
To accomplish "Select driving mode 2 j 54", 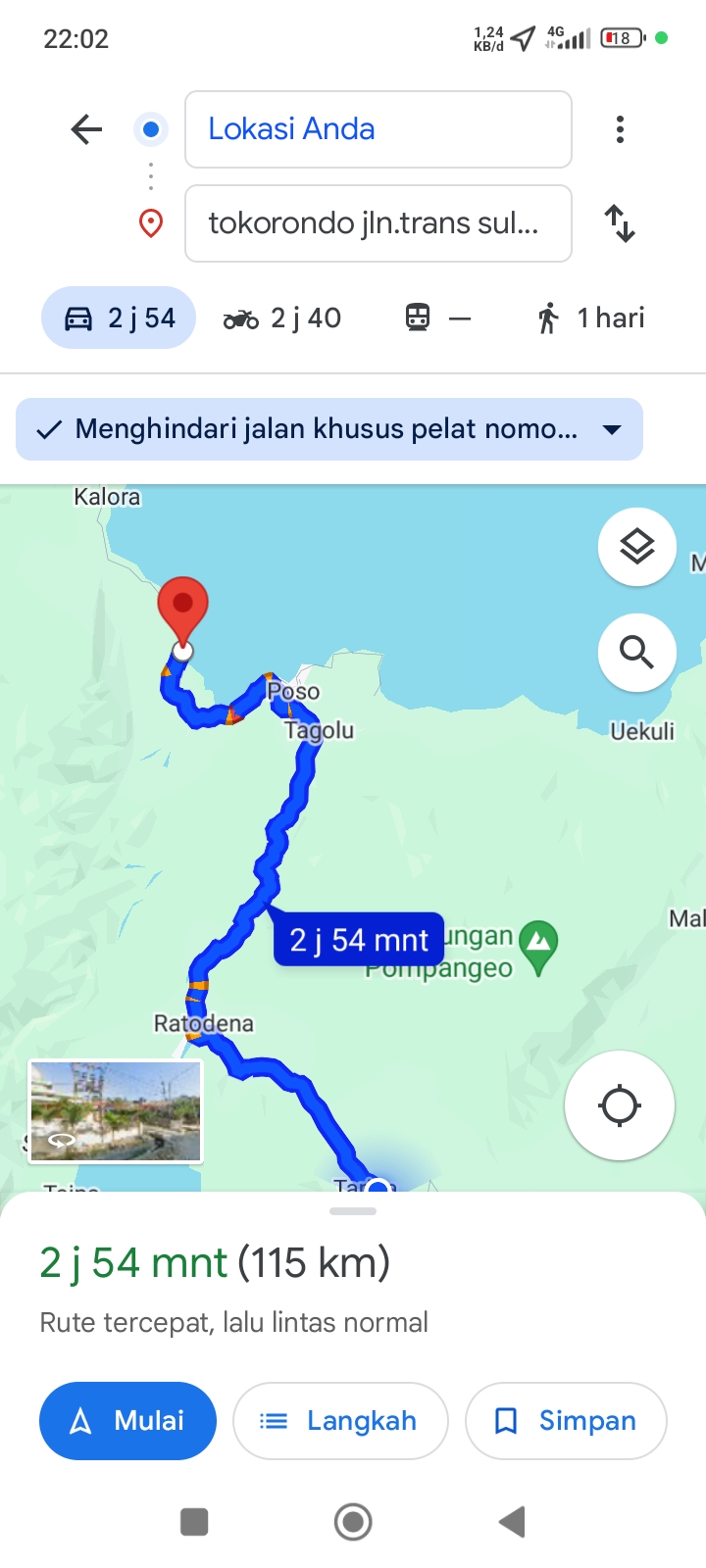I will point(119,318).
